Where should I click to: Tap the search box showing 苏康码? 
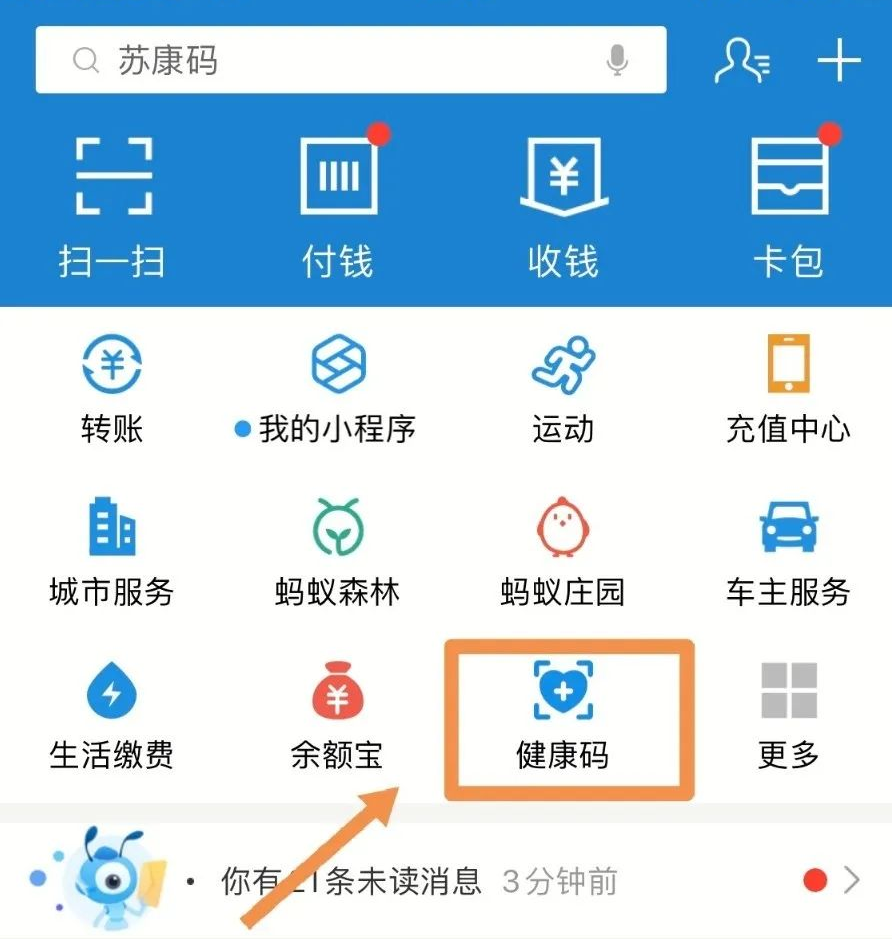[x=330, y=61]
